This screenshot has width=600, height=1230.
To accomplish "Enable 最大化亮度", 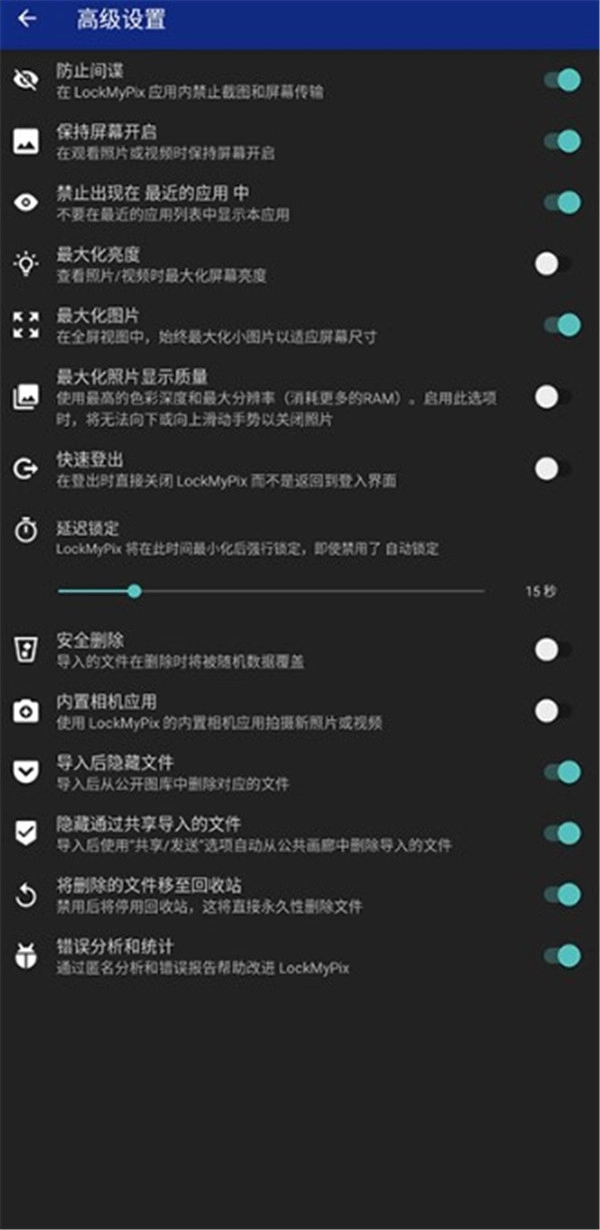I will (x=553, y=264).
